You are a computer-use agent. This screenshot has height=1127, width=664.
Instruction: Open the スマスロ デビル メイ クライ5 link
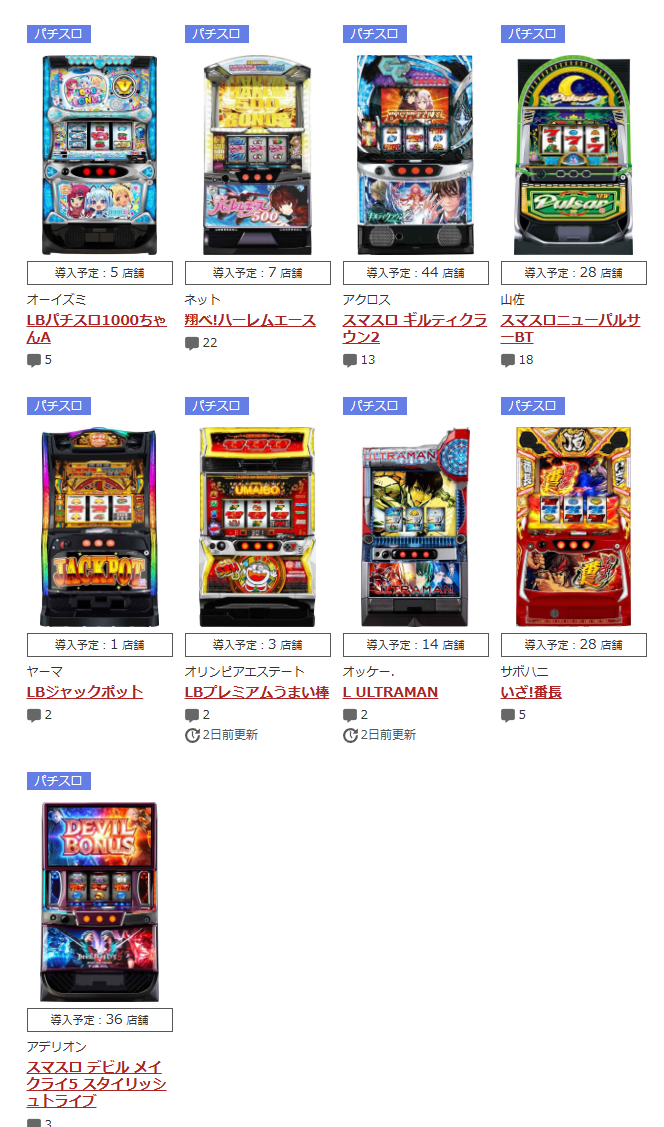(x=96, y=1084)
